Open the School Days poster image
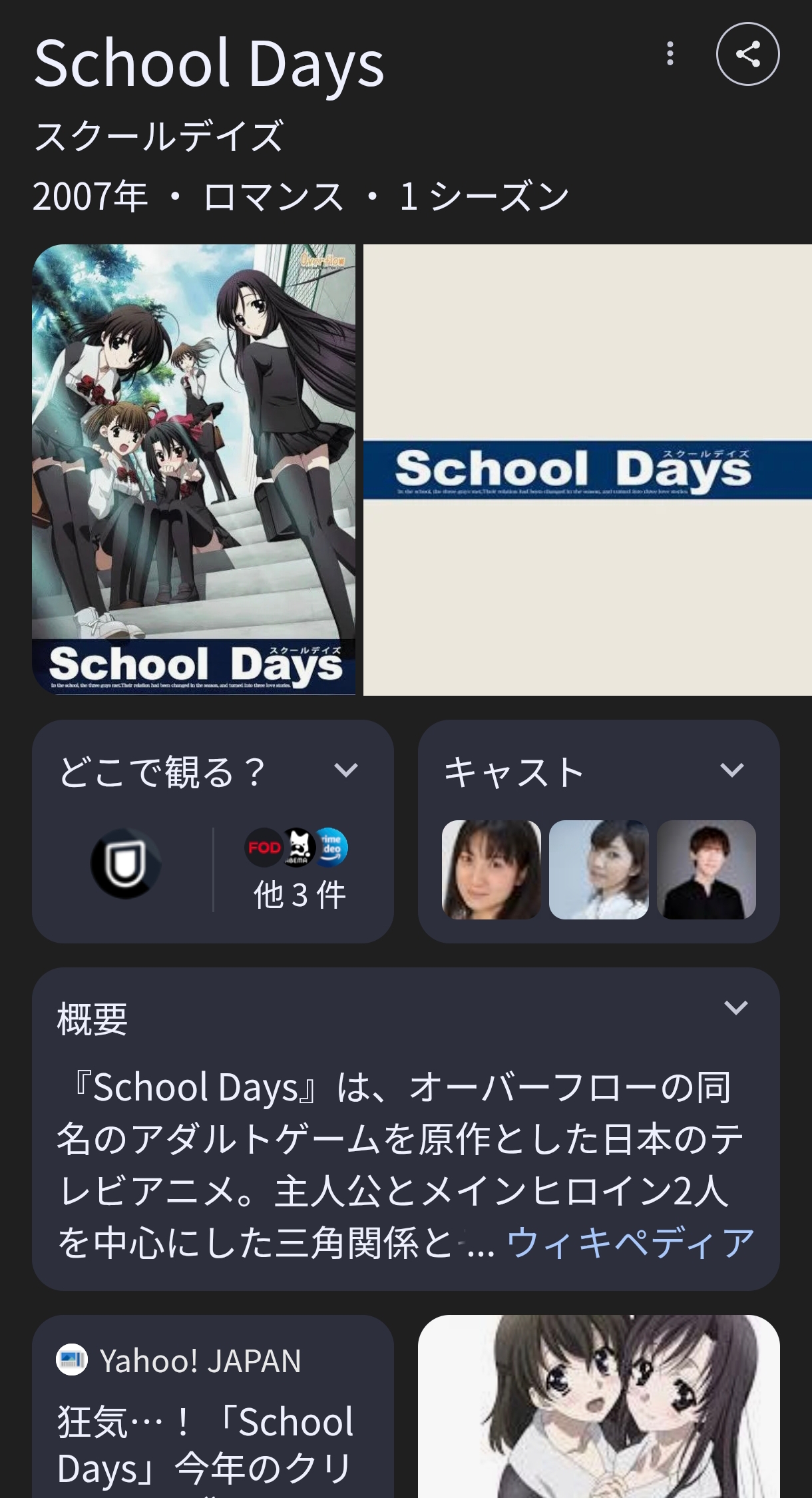The height and width of the screenshot is (1498, 812). (x=194, y=469)
